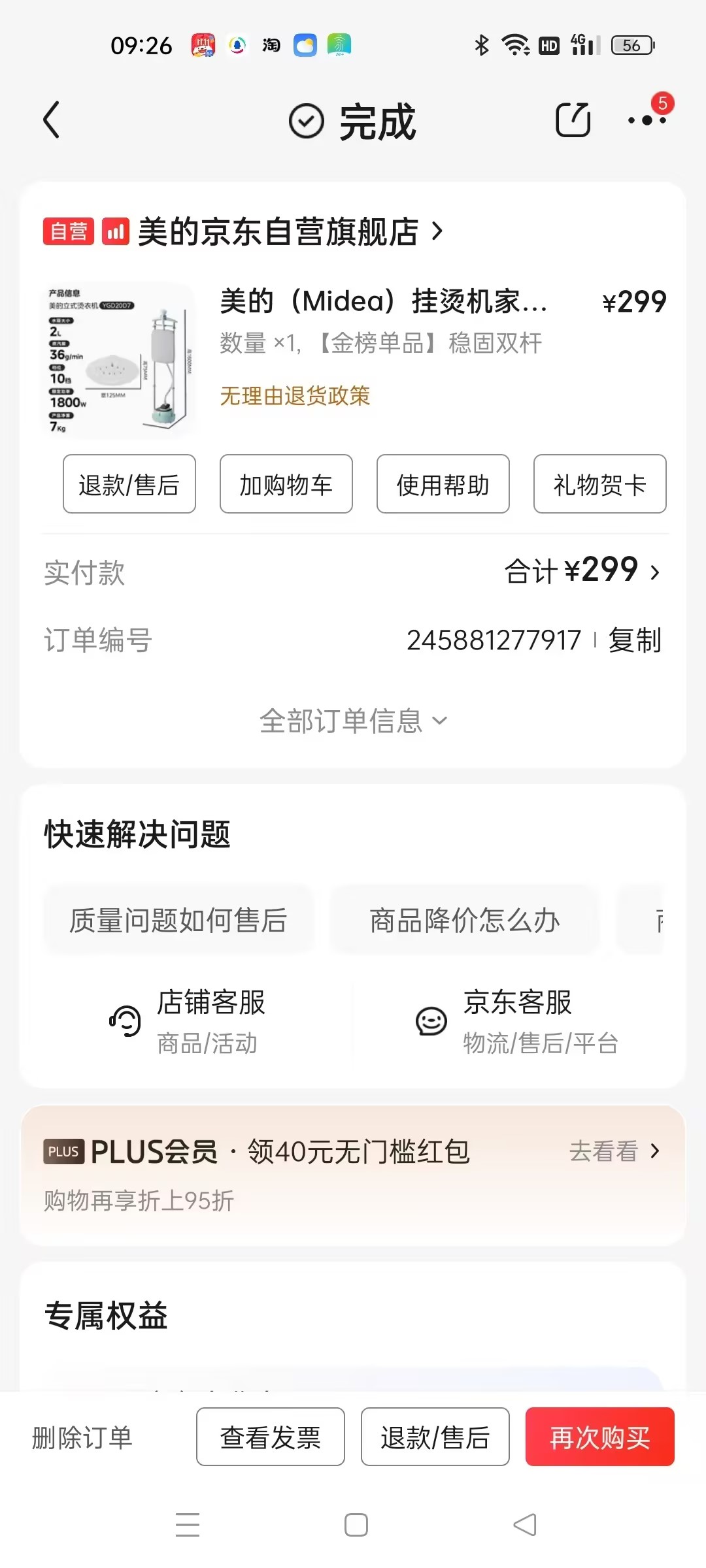Screen dimensions: 706x1568
Task: Tap 加购物车 to add to cart
Action: (x=286, y=484)
